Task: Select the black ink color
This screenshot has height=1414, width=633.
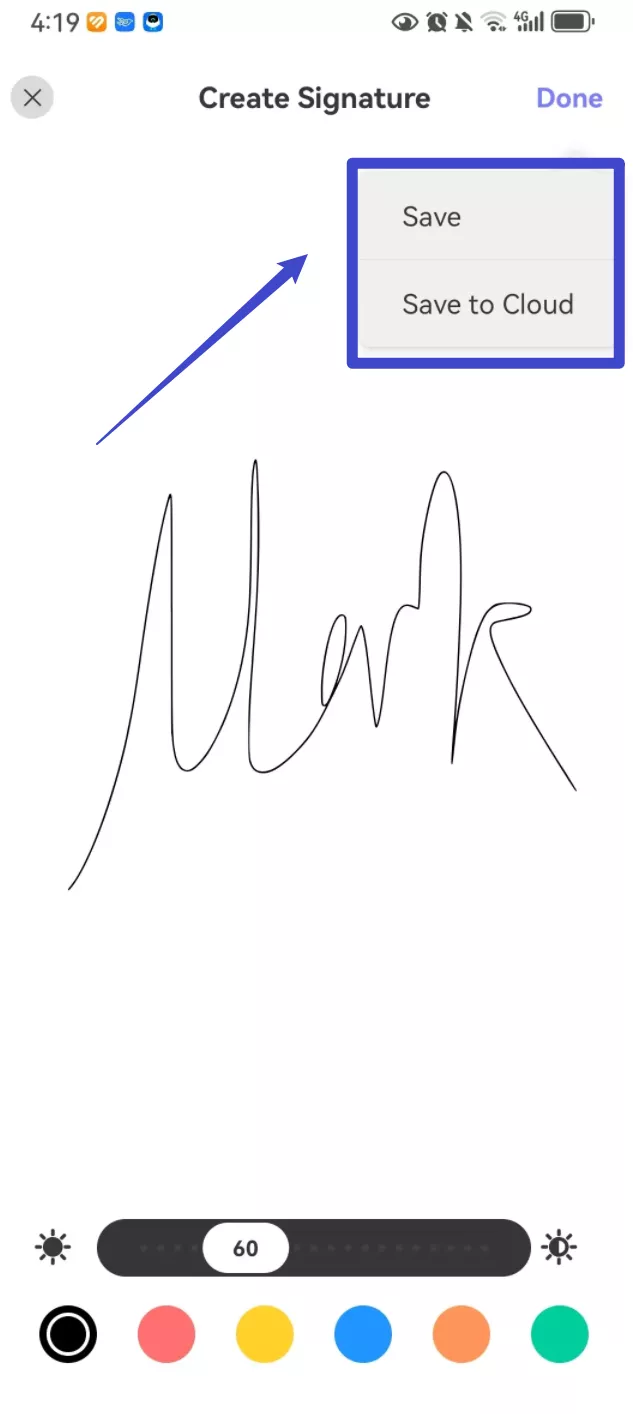Action: tap(68, 1334)
